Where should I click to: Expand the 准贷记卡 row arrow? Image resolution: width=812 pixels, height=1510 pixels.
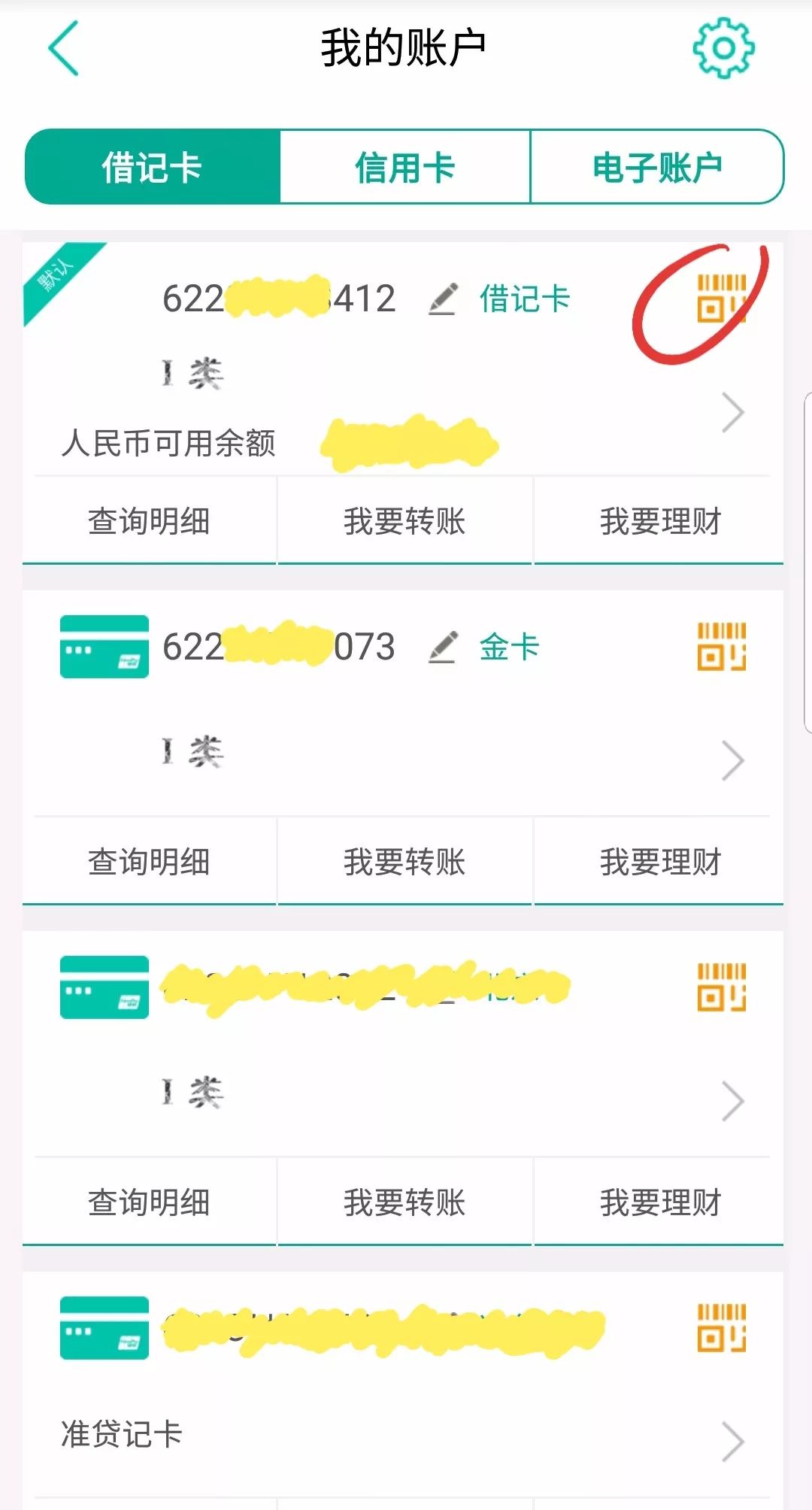pyautogui.click(x=731, y=1440)
